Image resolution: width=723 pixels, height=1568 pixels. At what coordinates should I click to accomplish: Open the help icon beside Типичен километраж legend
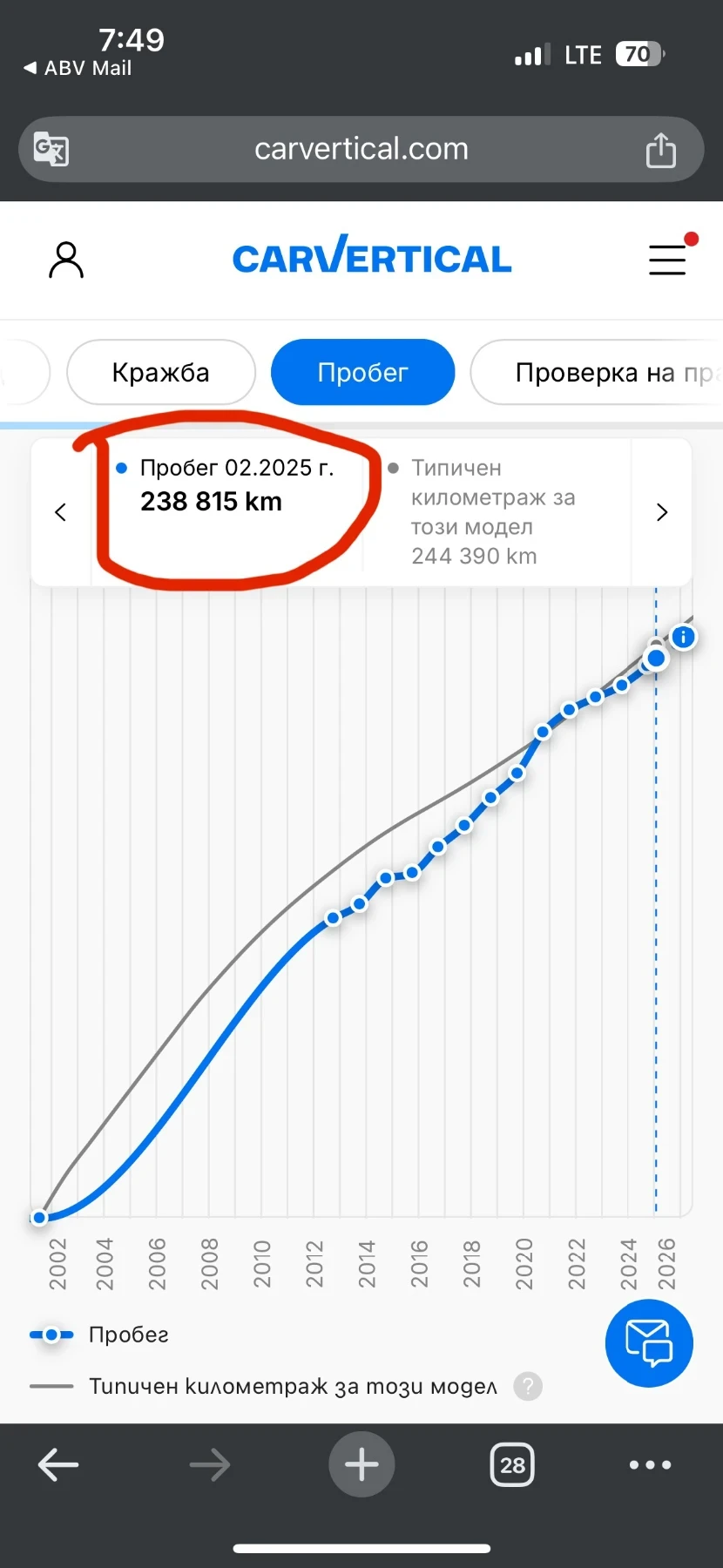pos(527,1386)
